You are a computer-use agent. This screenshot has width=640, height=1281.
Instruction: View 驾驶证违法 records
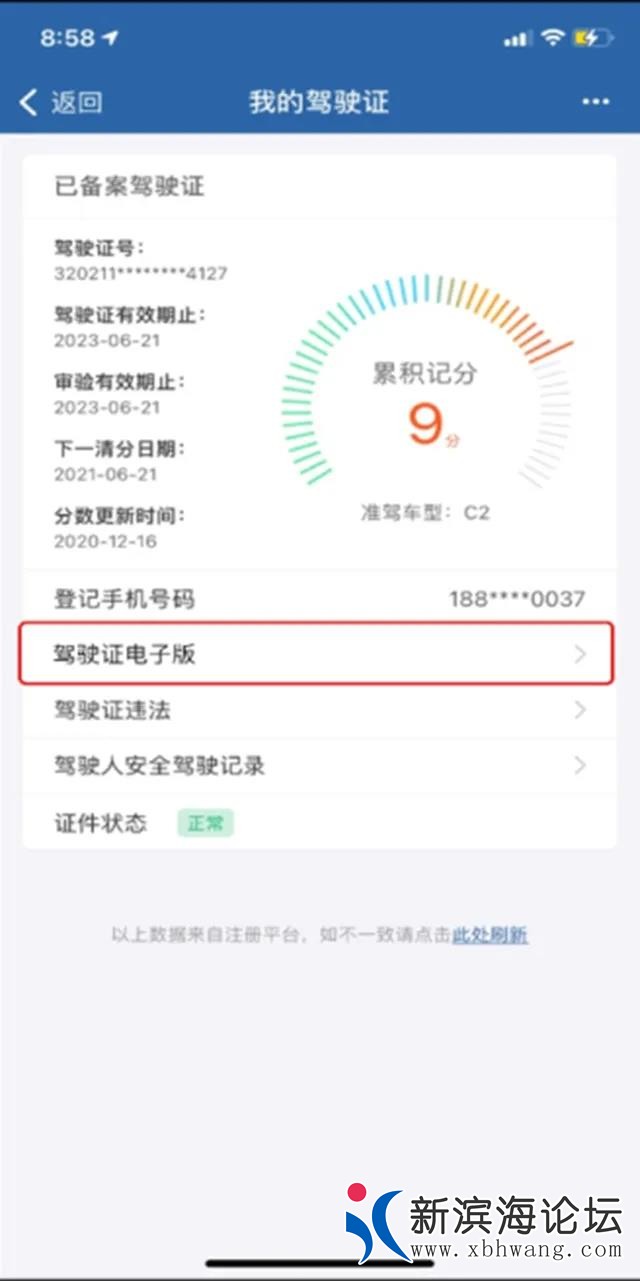pos(318,711)
